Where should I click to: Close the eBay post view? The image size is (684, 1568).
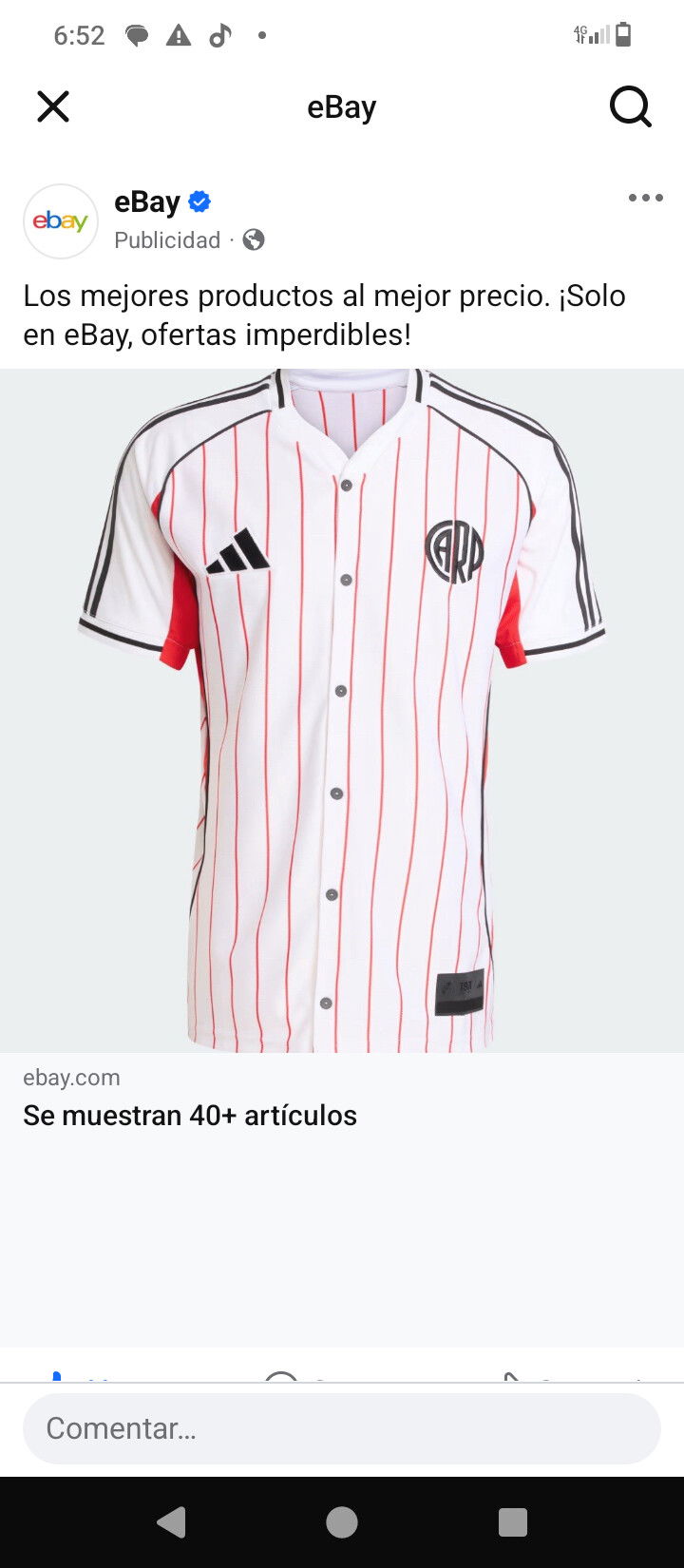click(53, 106)
